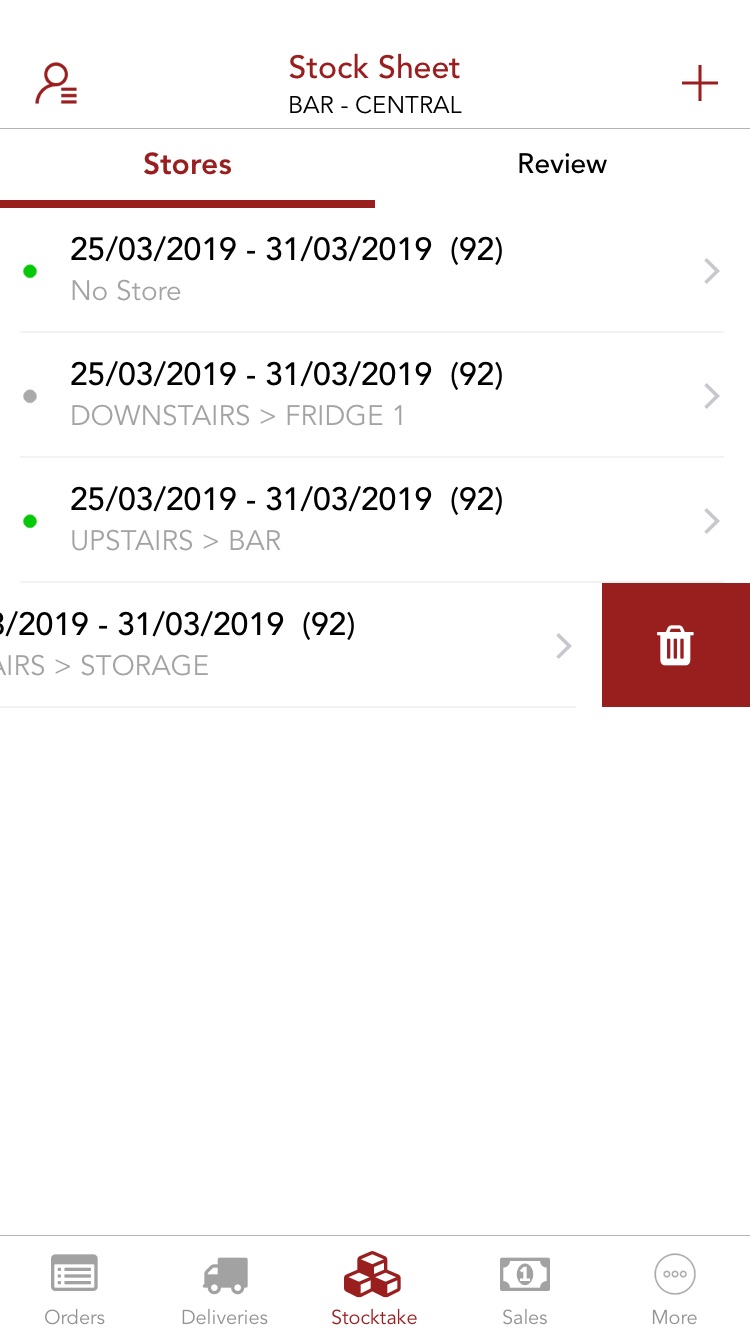Switch to the Review tab
This screenshot has width=750, height=1334.
[562, 165]
